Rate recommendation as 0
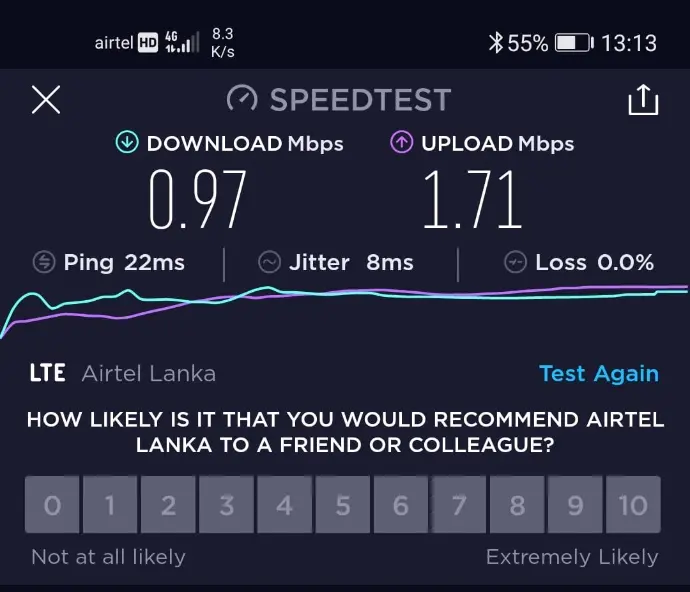Viewport: 690px width, 592px height. pos(52,505)
